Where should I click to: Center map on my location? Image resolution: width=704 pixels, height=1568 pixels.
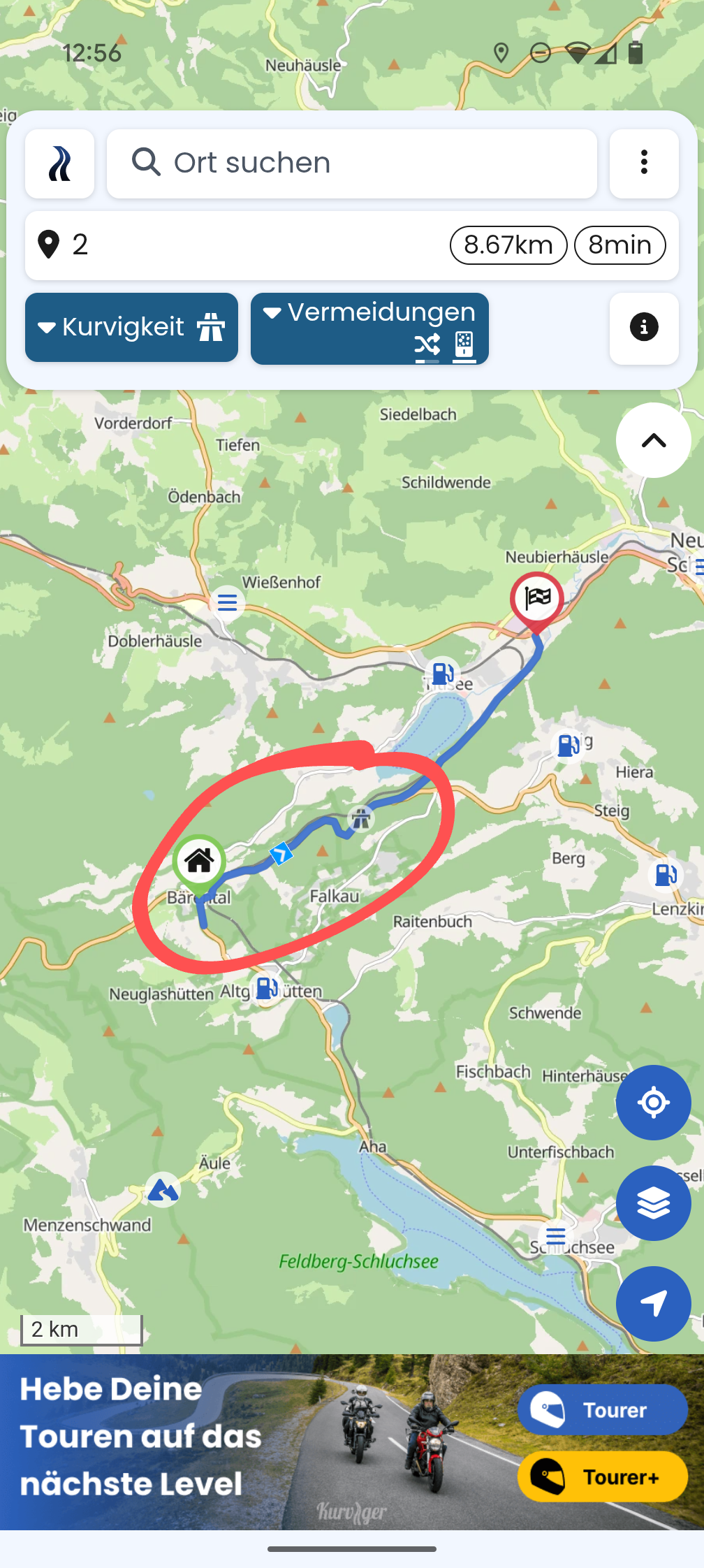653,1102
